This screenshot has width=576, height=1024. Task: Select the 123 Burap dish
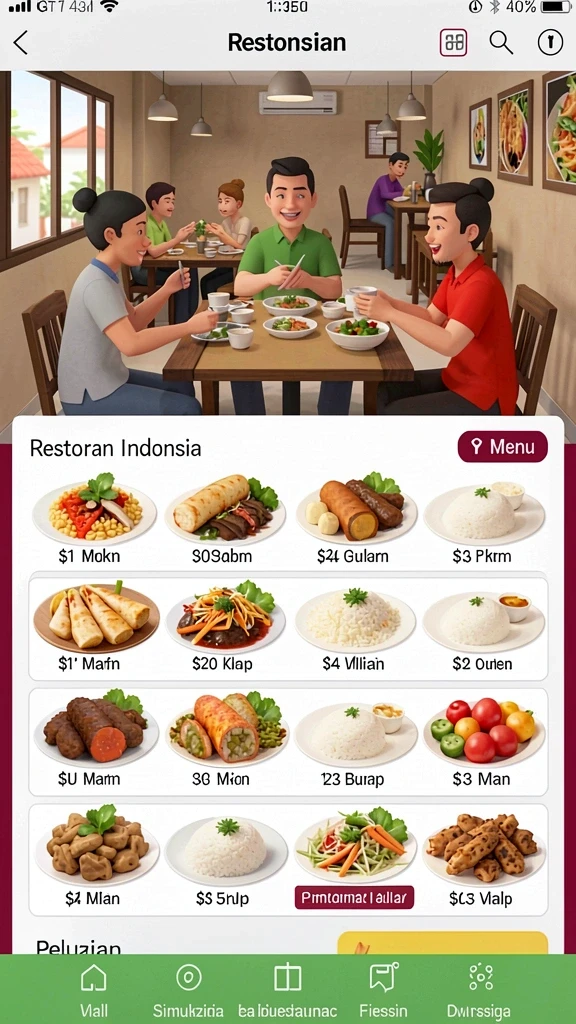[355, 741]
